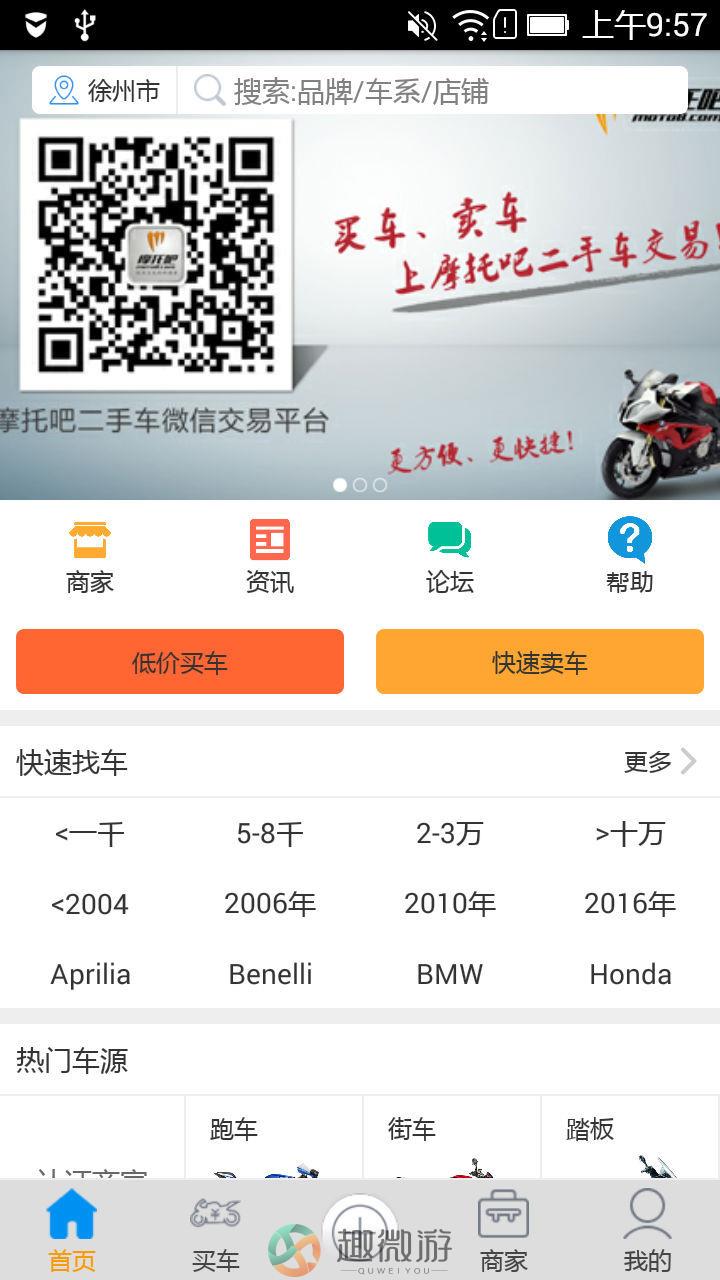The width and height of the screenshot is (720, 1280).
Task: Open the 资讯 news section
Action: click(270, 559)
